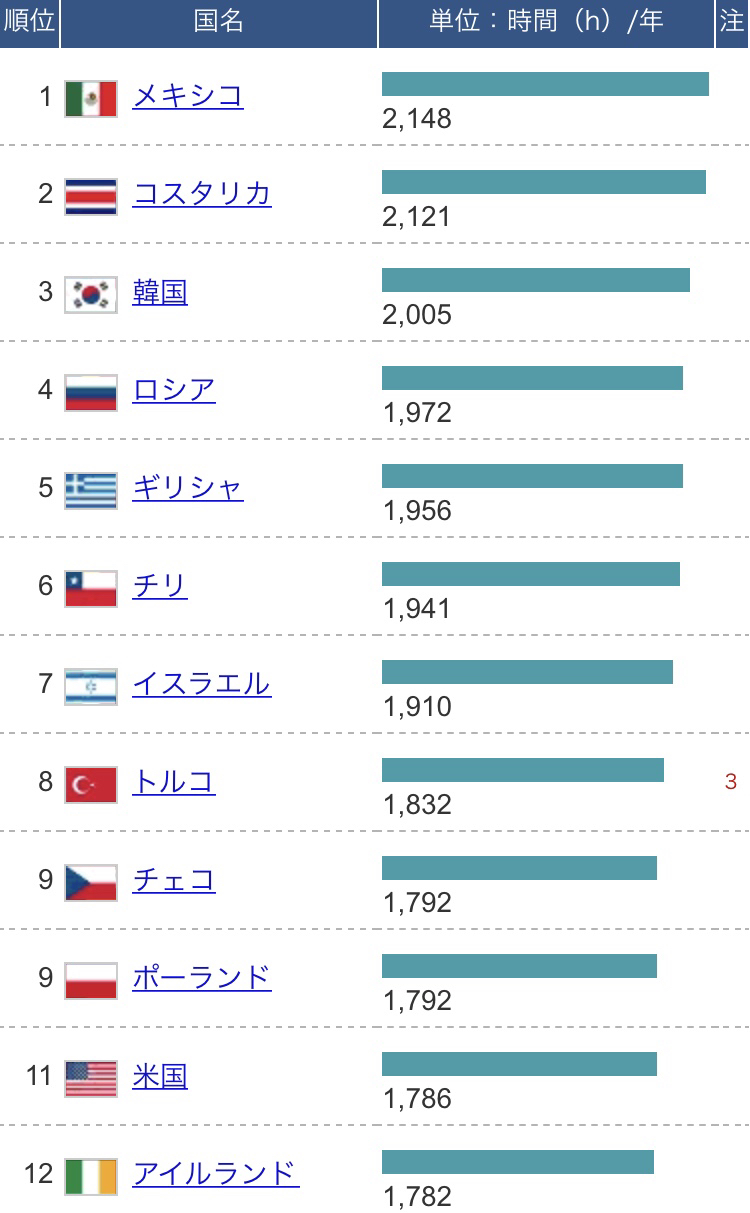Open the トルコ country link
Screen dimensions: 750x1213
174,782
